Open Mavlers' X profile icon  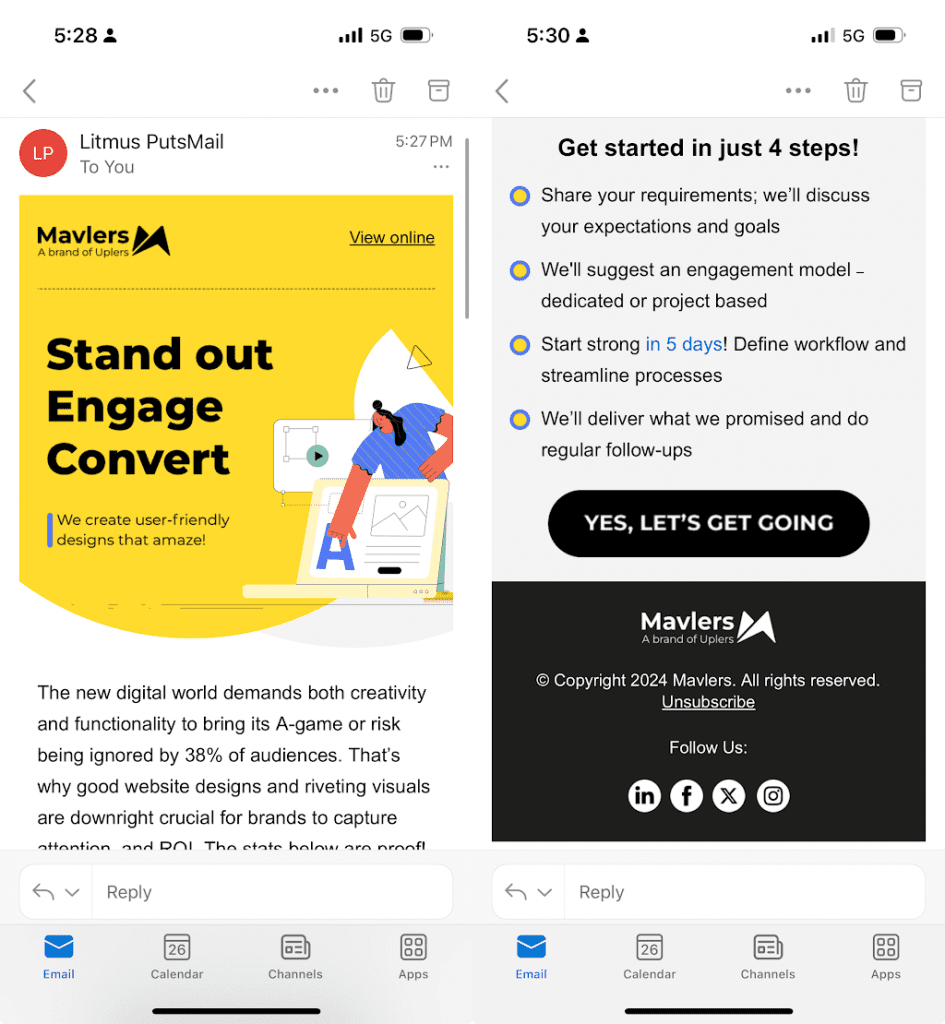(x=729, y=796)
